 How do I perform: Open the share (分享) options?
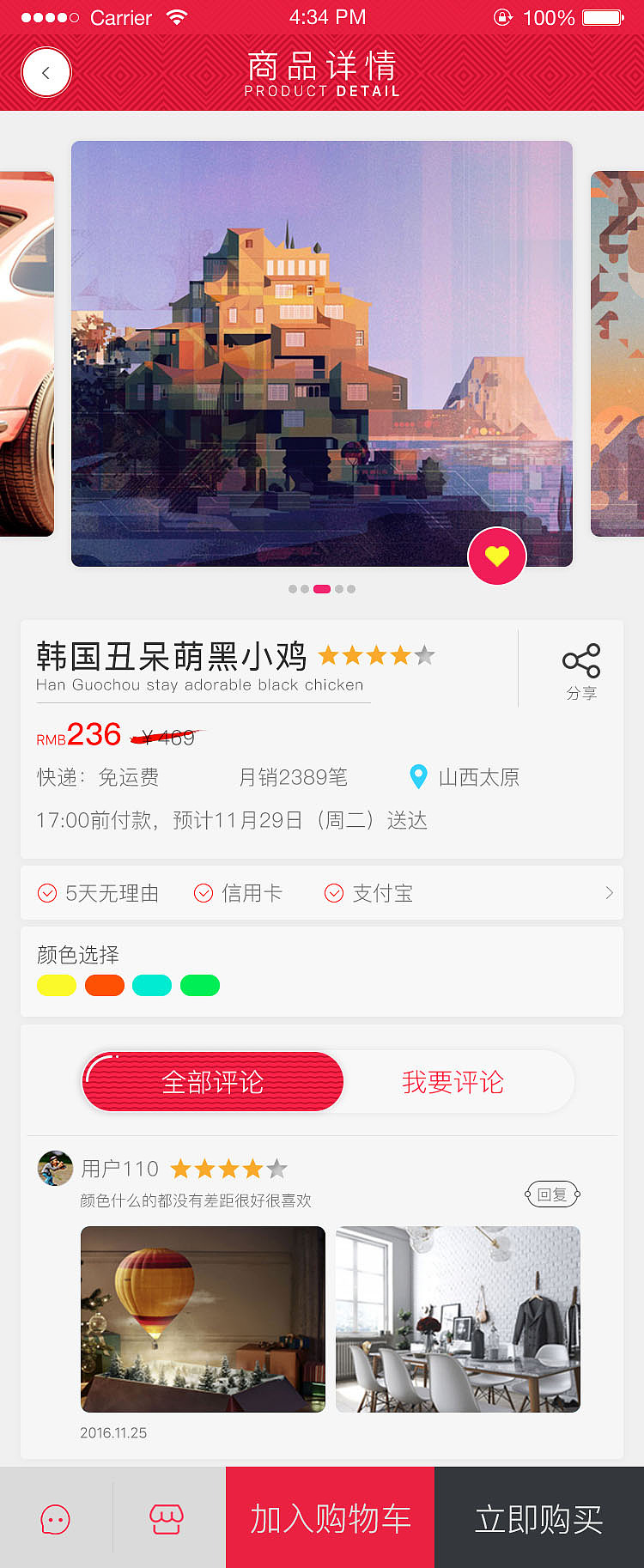[x=582, y=661]
